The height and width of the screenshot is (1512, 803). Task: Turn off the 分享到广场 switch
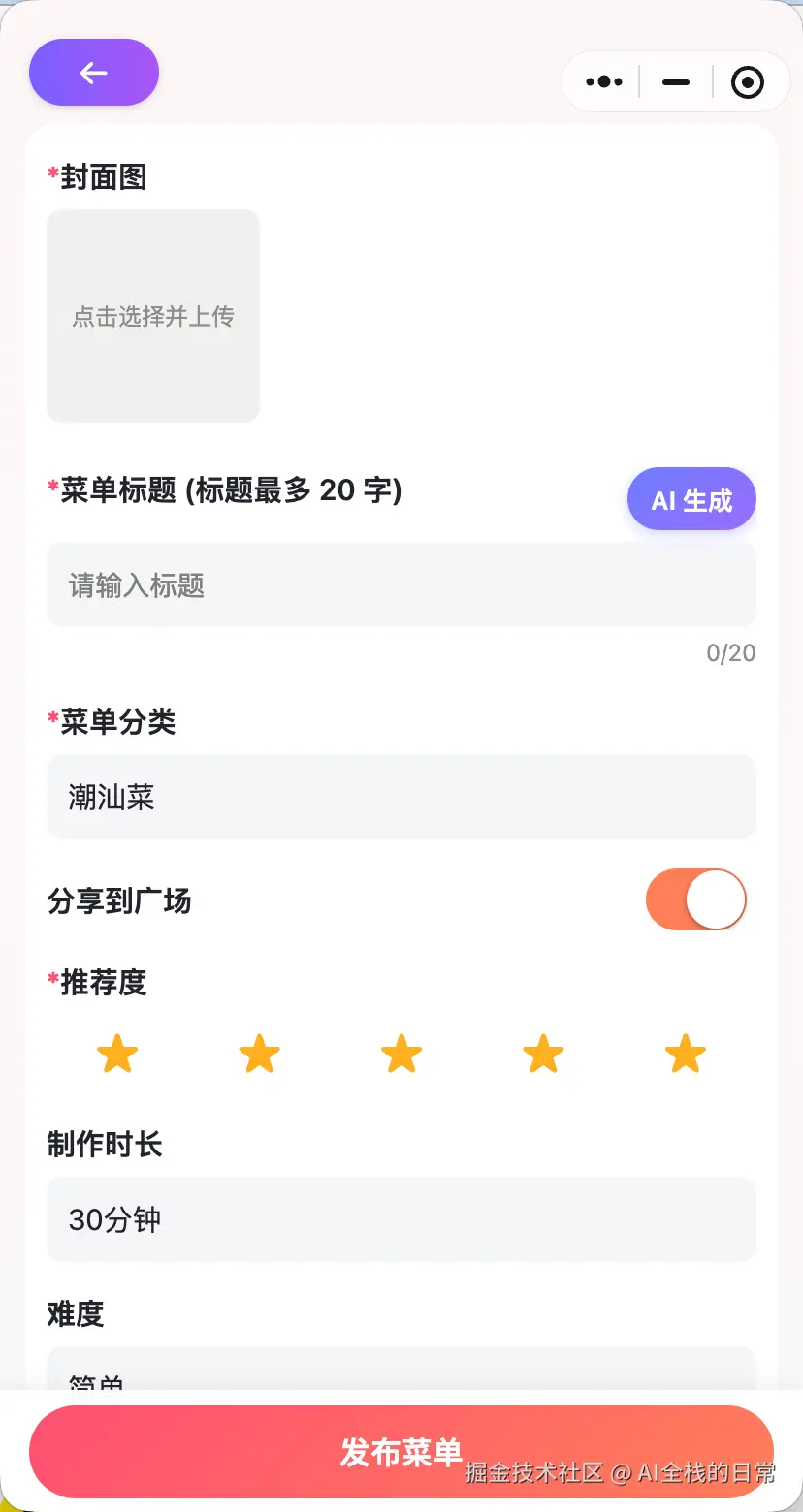click(x=696, y=899)
